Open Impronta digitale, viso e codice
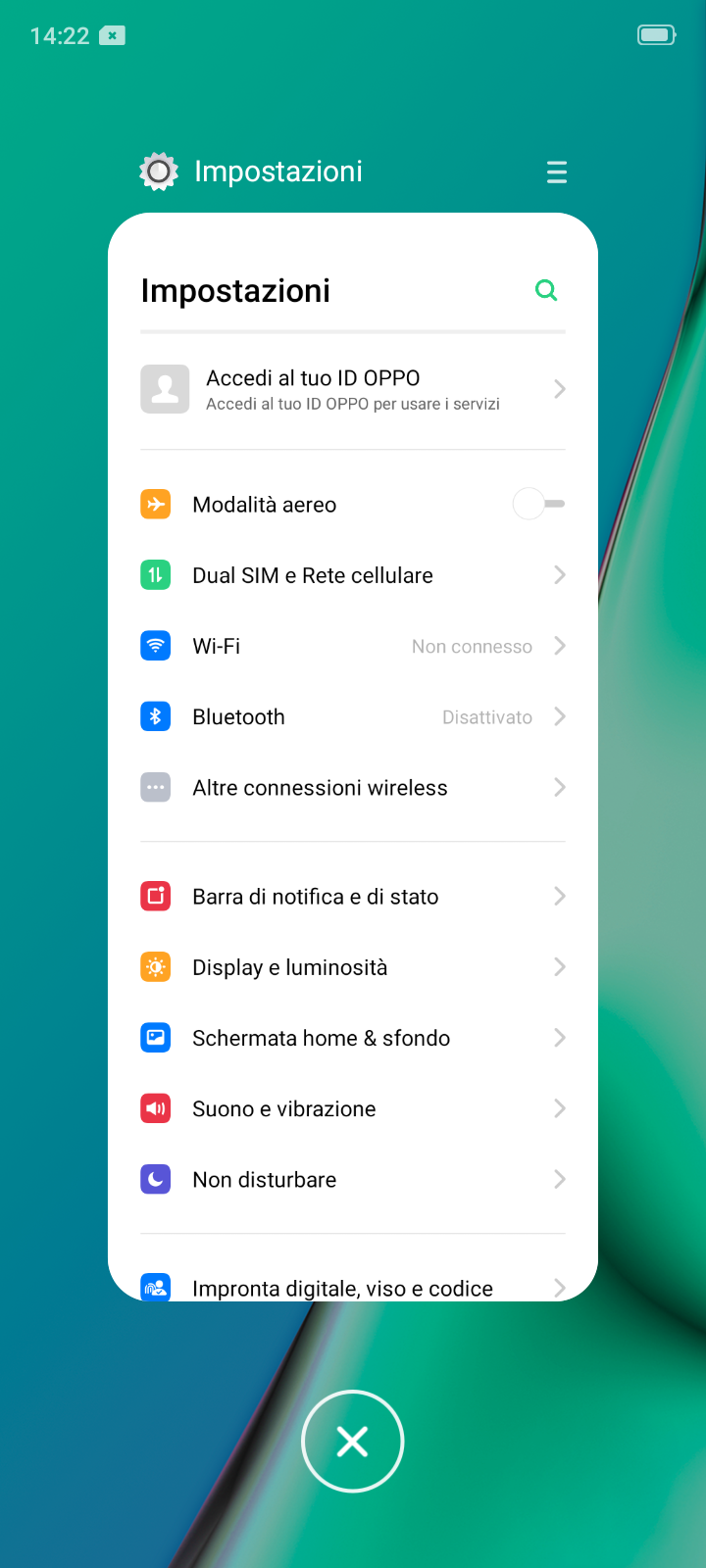 [x=353, y=1285]
